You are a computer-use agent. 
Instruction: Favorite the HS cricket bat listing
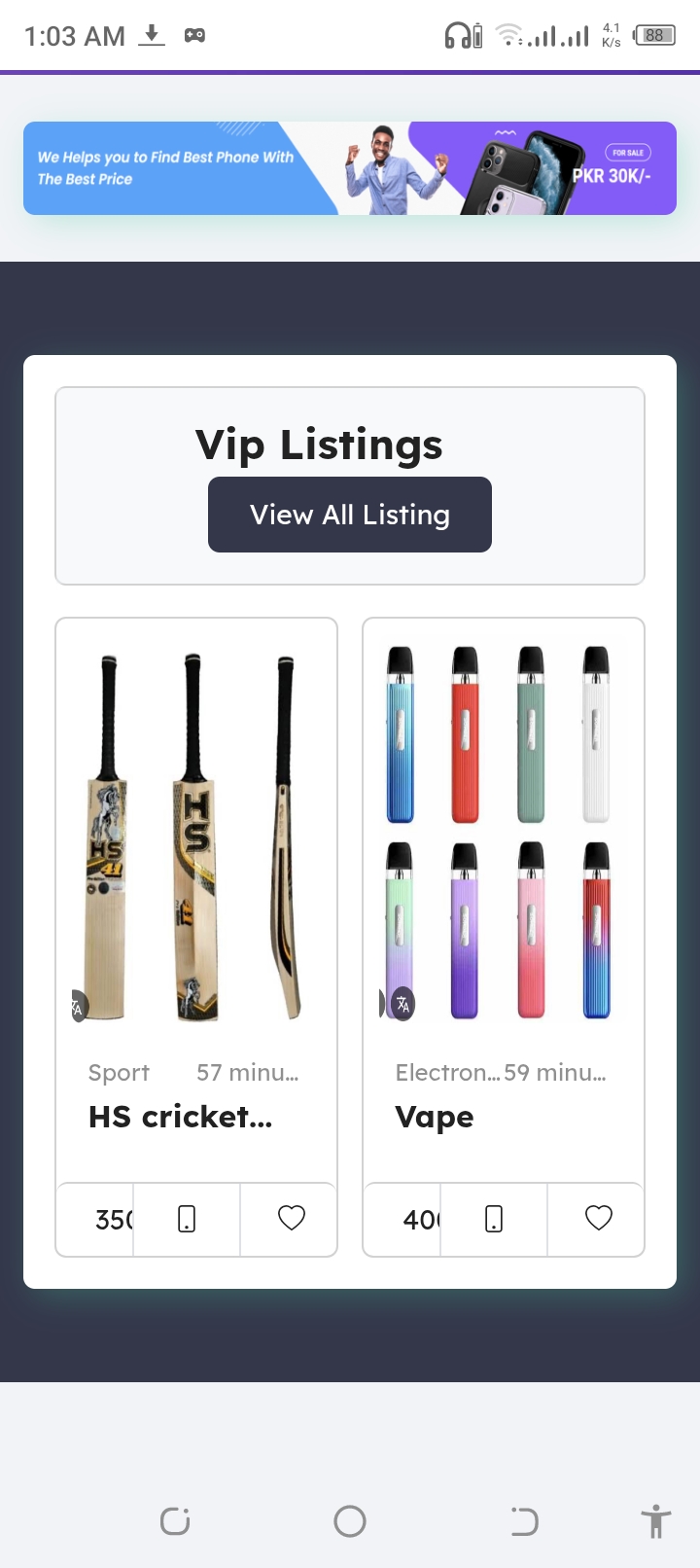pos(291,1219)
